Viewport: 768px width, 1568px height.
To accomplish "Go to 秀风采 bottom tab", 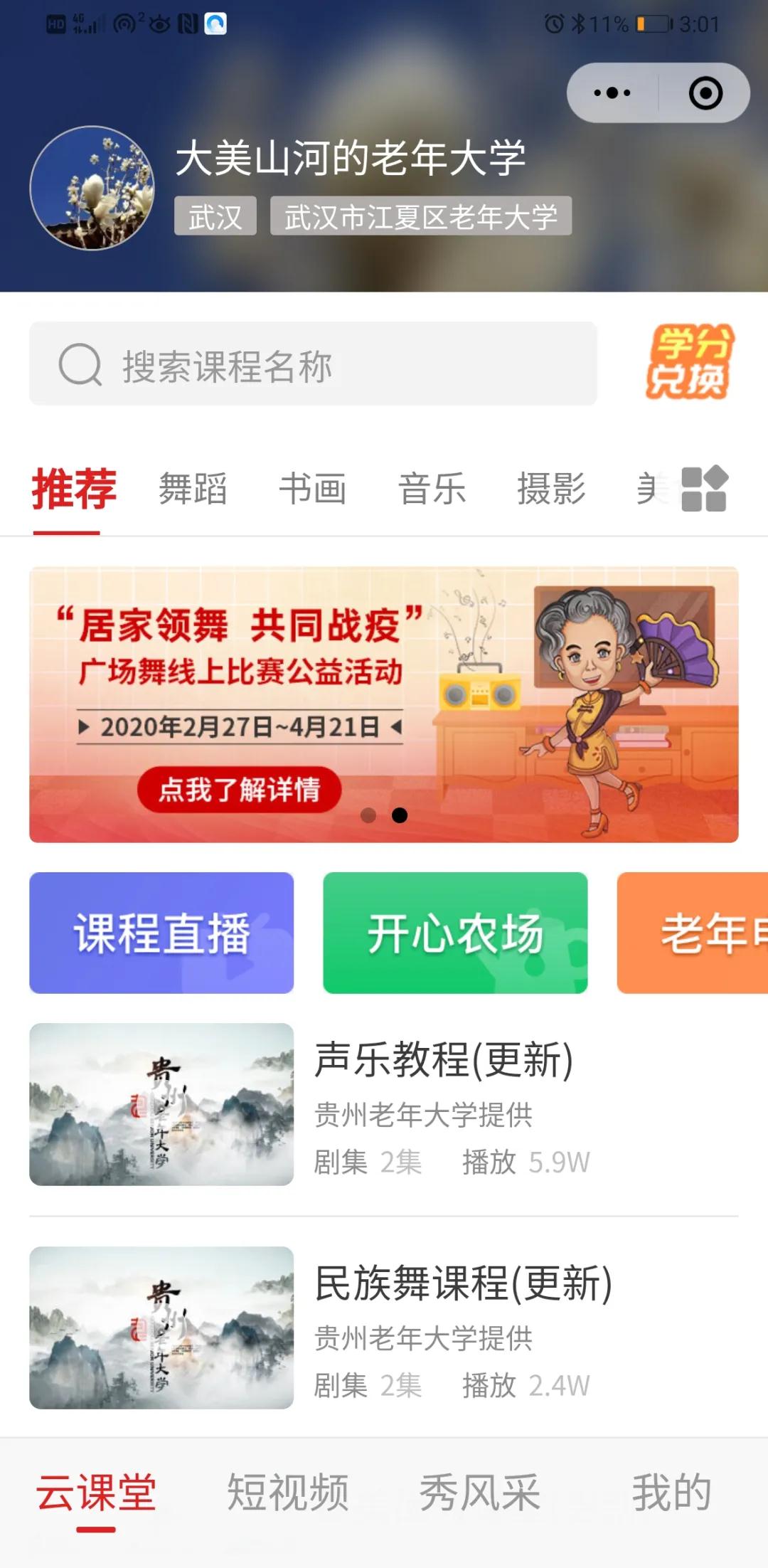I will click(x=480, y=1493).
